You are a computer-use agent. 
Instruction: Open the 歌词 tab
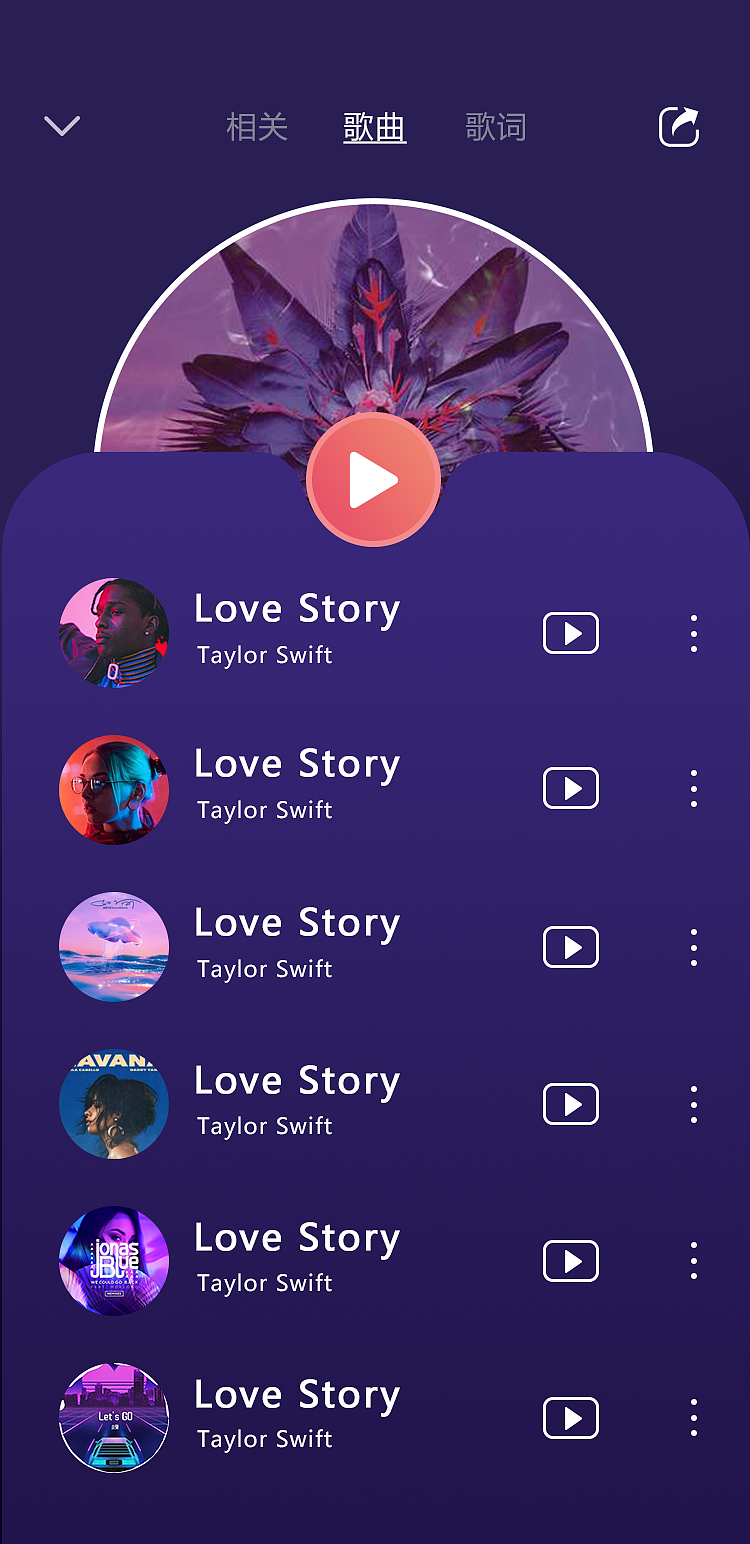496,126
